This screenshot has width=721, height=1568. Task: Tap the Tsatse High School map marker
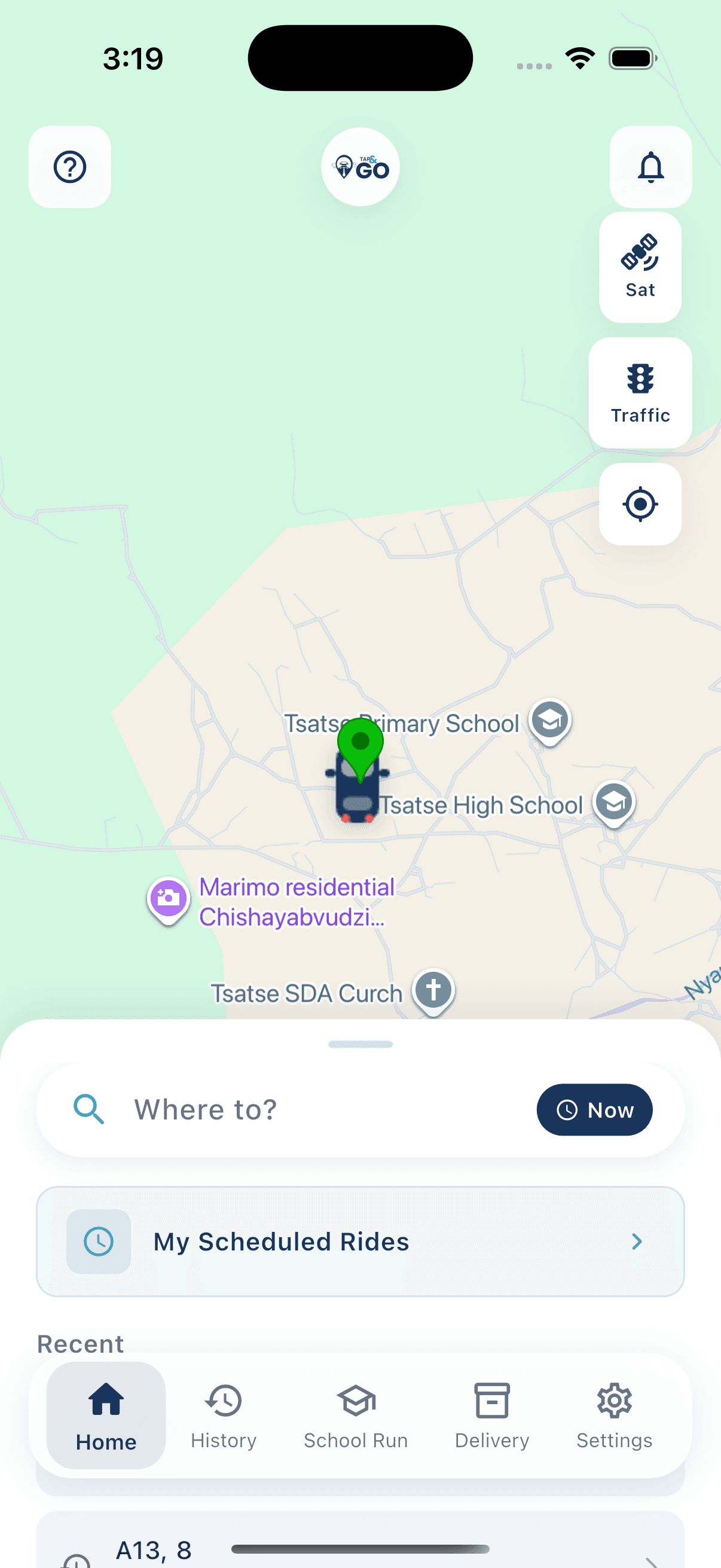pos(614,803)
